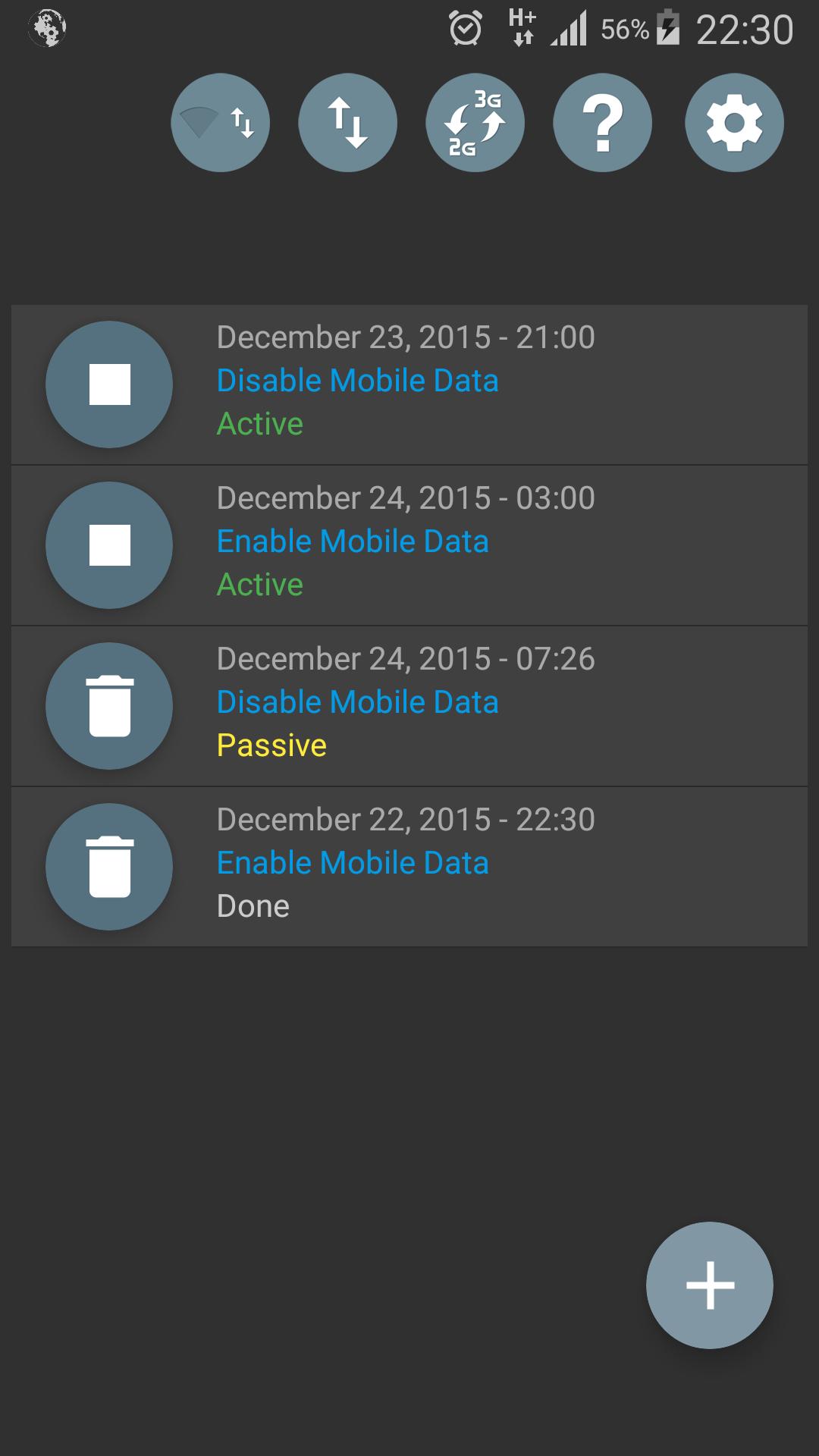
Task: Tap the alarm clock status bar icon
Action: click(x=465, y=27)
